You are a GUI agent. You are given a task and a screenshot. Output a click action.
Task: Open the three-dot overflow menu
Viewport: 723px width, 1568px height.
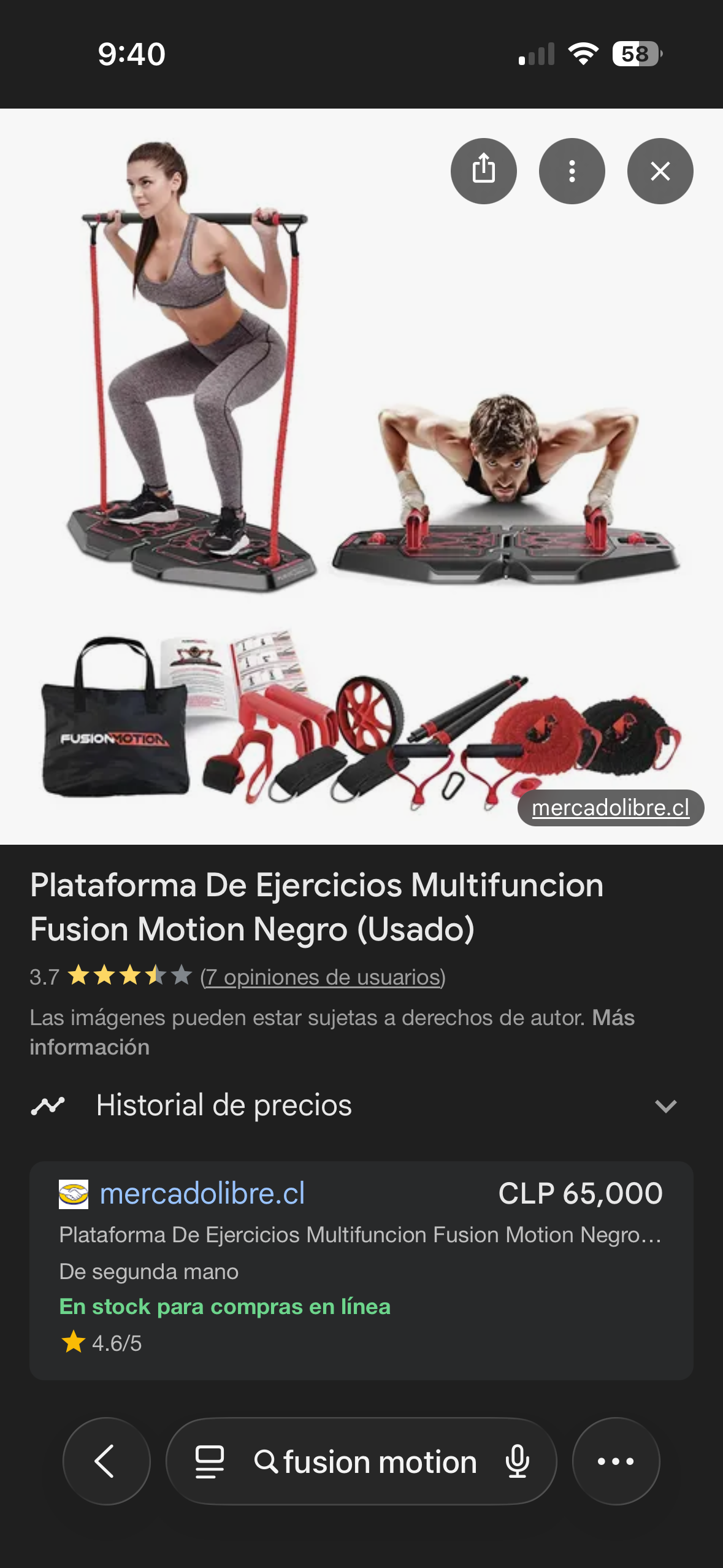pyautogui.click(x=572, y=171)
